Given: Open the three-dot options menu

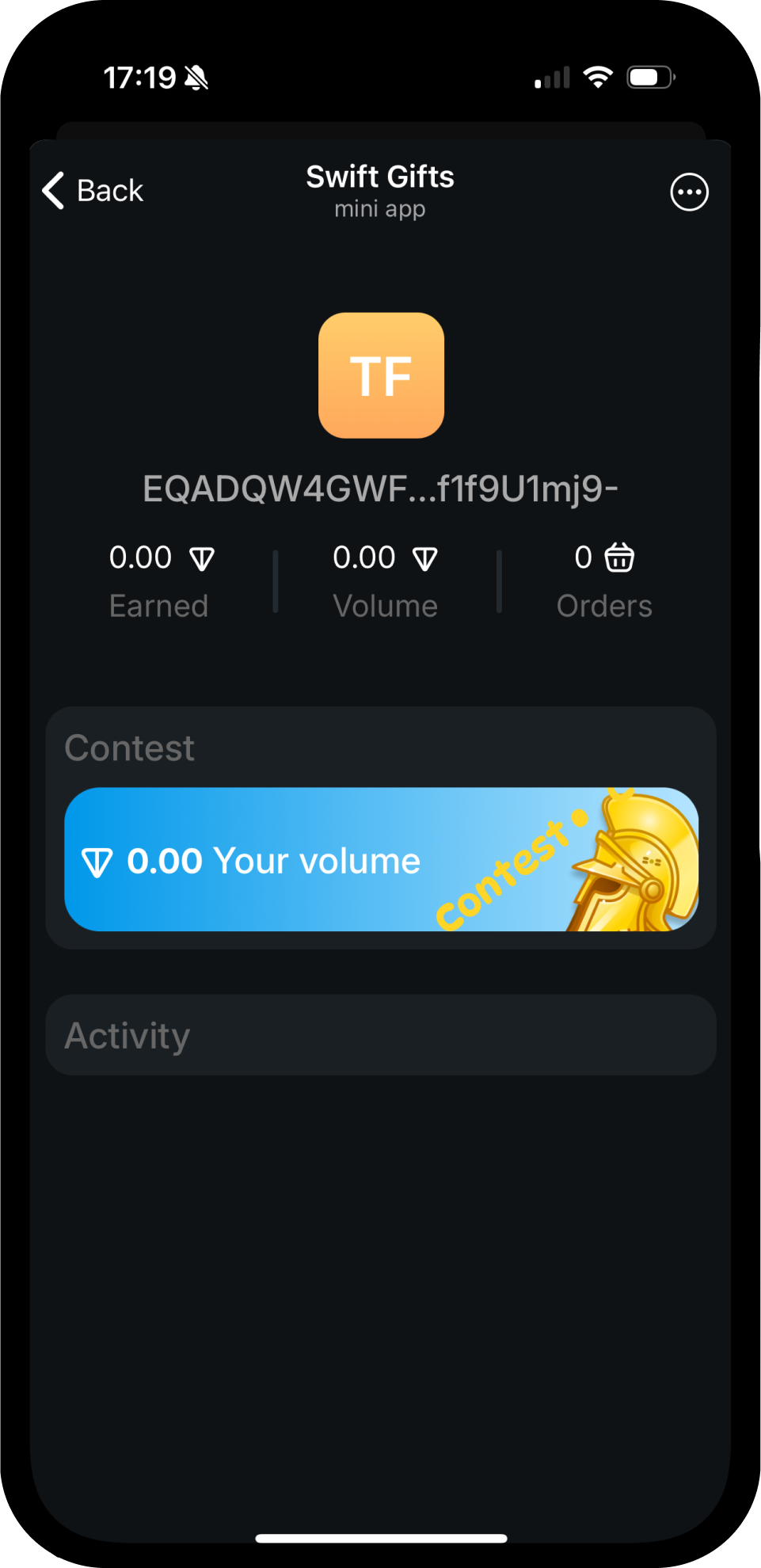Looking at the screenshot, I should point(689,192).
